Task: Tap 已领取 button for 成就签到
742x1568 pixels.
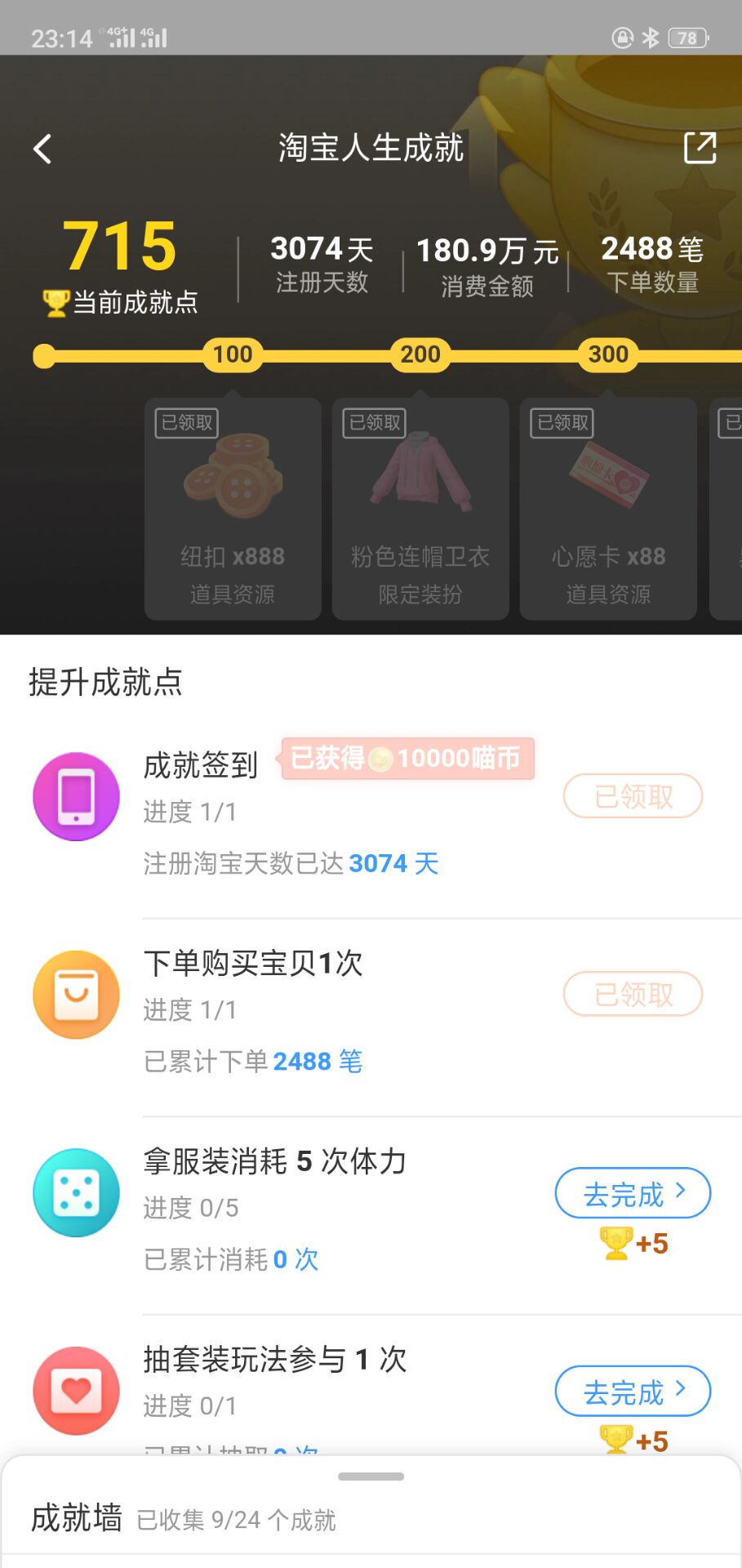Action: coord(633,796)
